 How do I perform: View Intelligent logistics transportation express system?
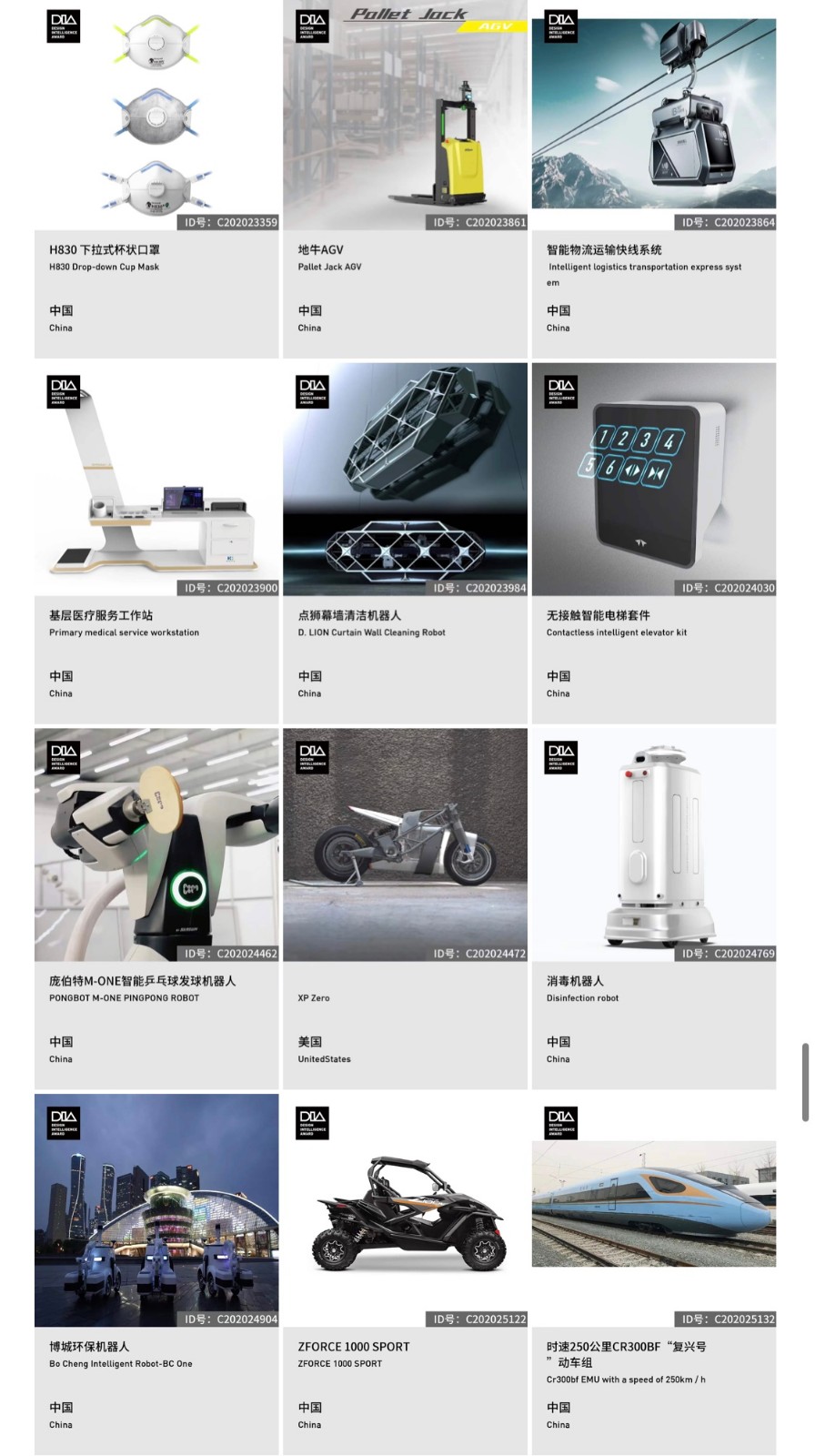pyautogui.click(x=654, y=178)
